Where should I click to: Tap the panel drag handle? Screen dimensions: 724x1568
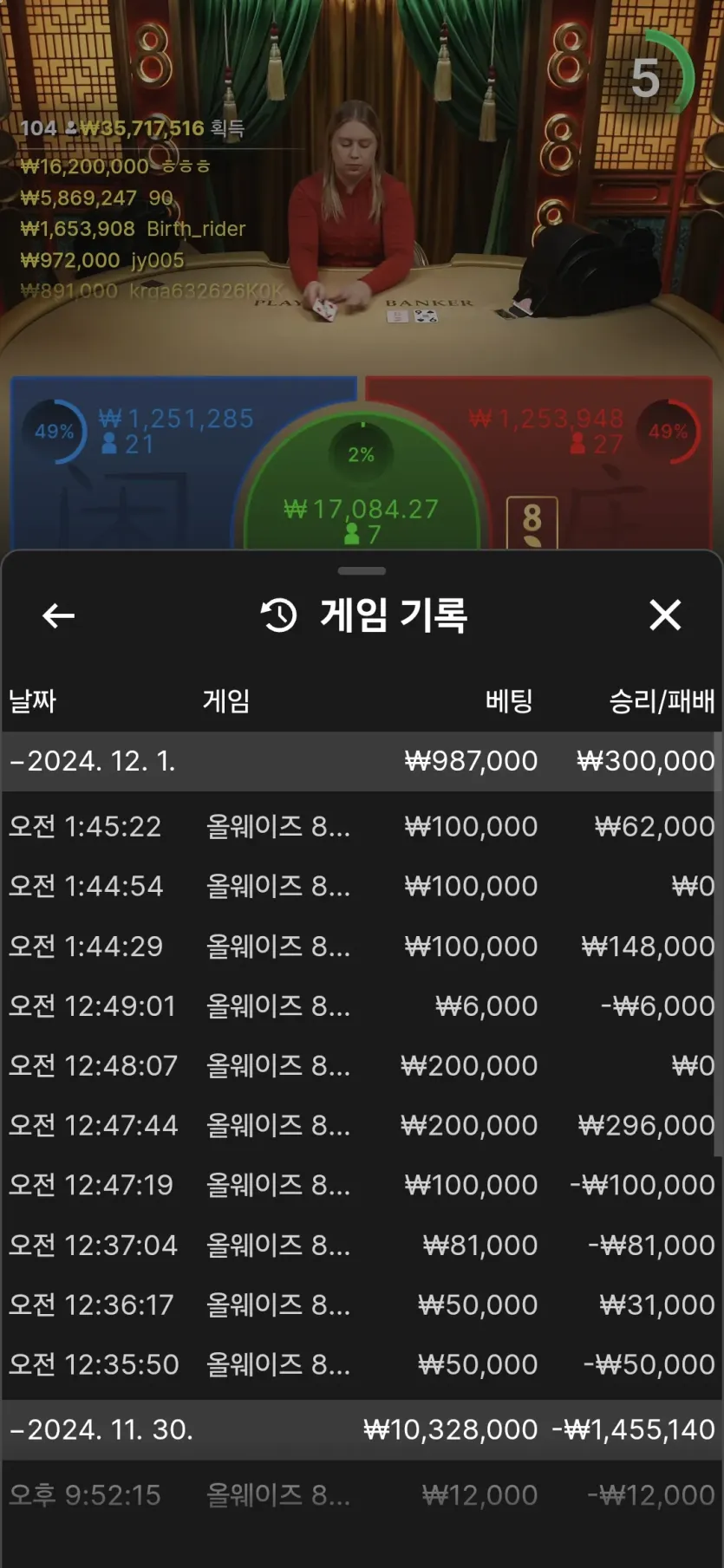tap(362, 571)
